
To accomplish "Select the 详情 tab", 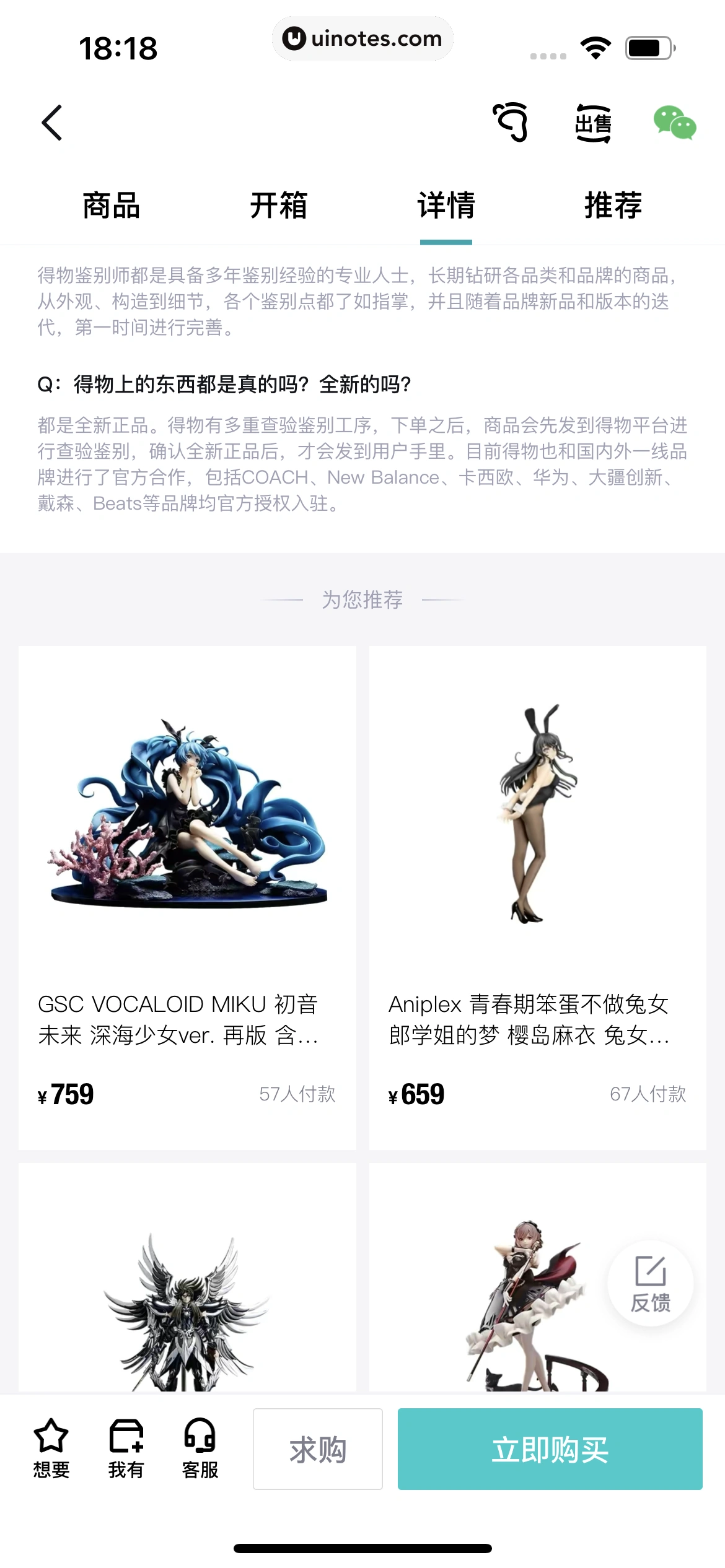I will (x=446, y=206).
